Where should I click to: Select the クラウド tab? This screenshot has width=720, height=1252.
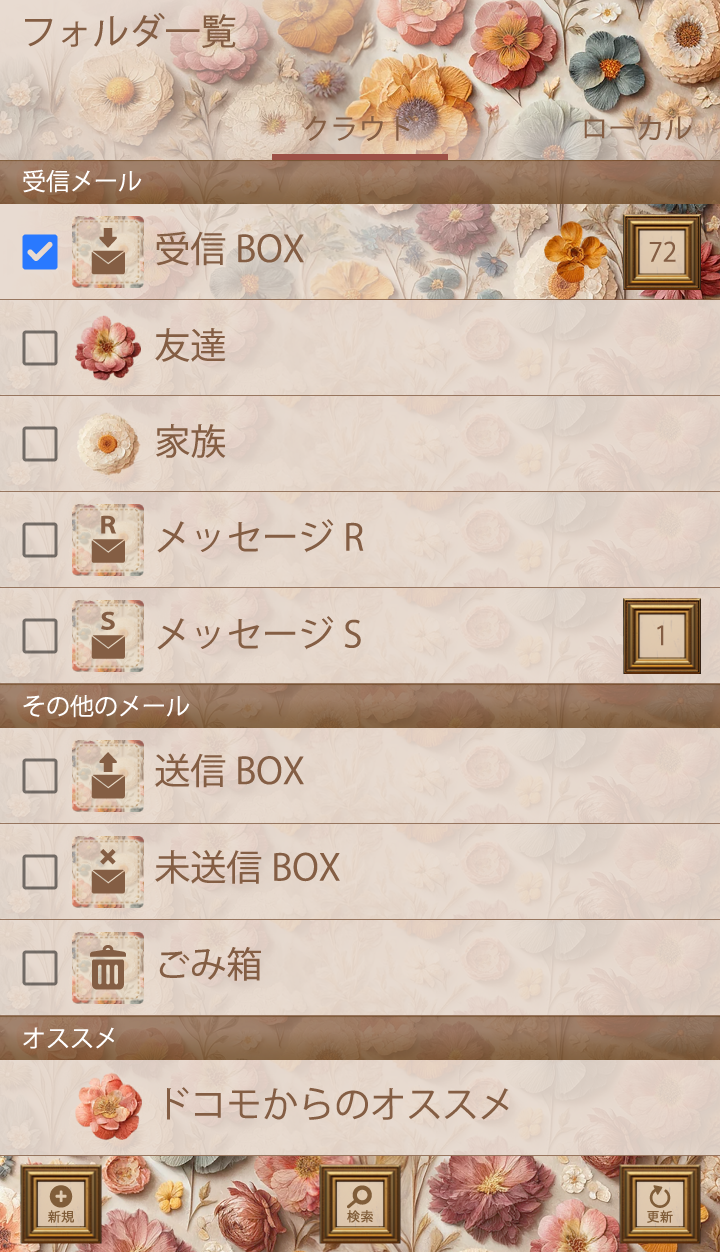tap(358, 129)
